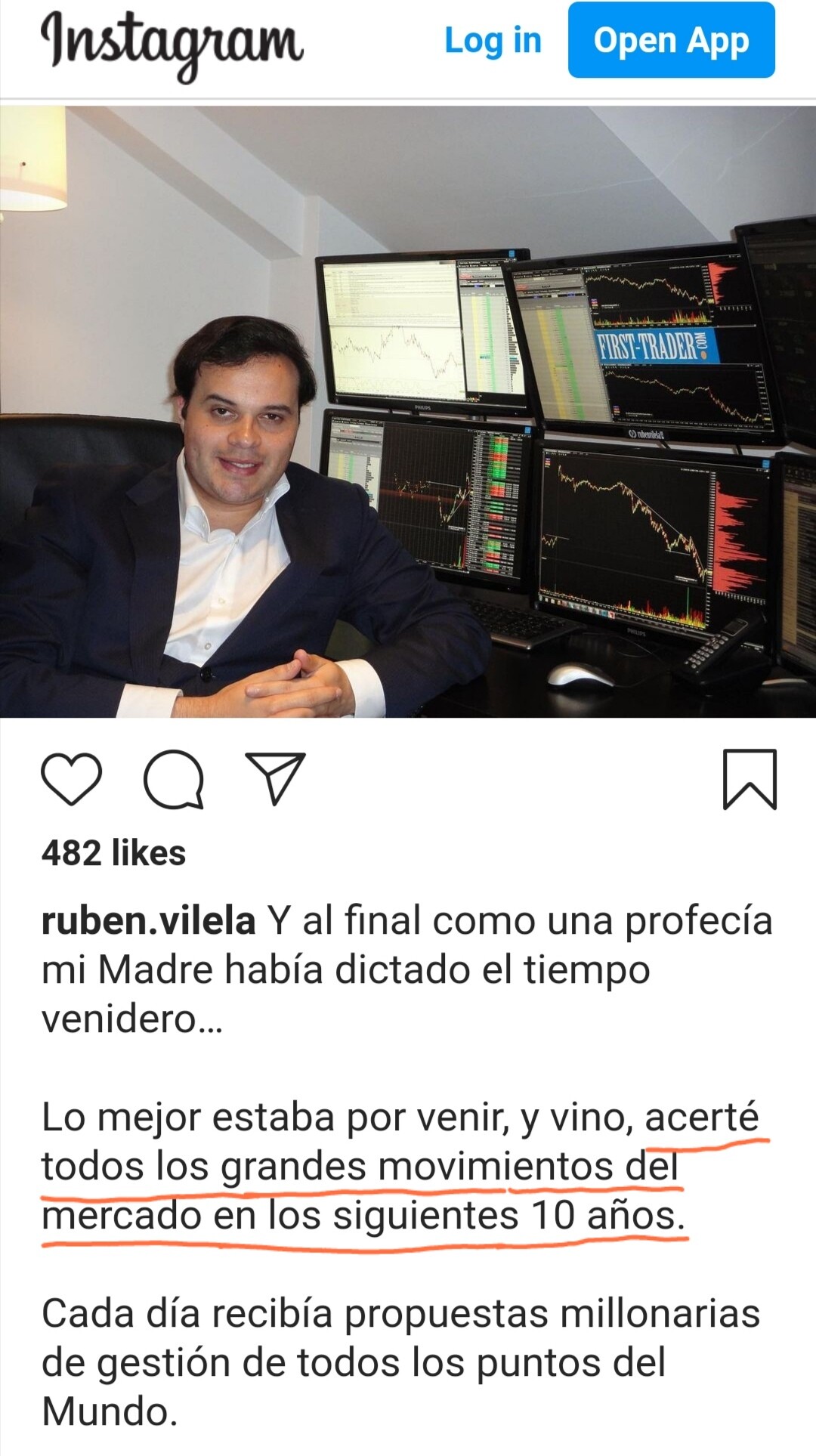The height and width of the screenshot is (1456, 816).
Task: Tap the Log in link
Action: [x=493, y=41]
